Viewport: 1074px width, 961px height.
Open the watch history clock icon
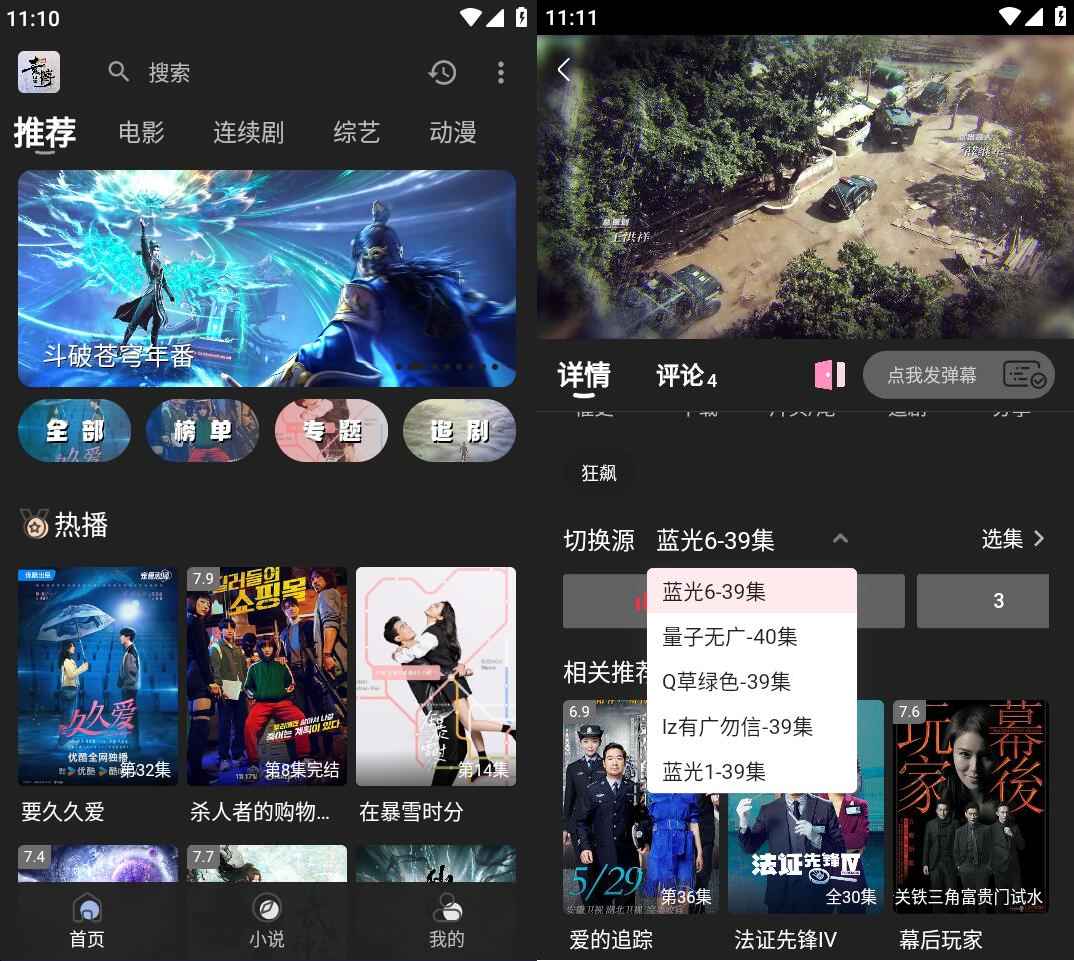tap(443, 72)
